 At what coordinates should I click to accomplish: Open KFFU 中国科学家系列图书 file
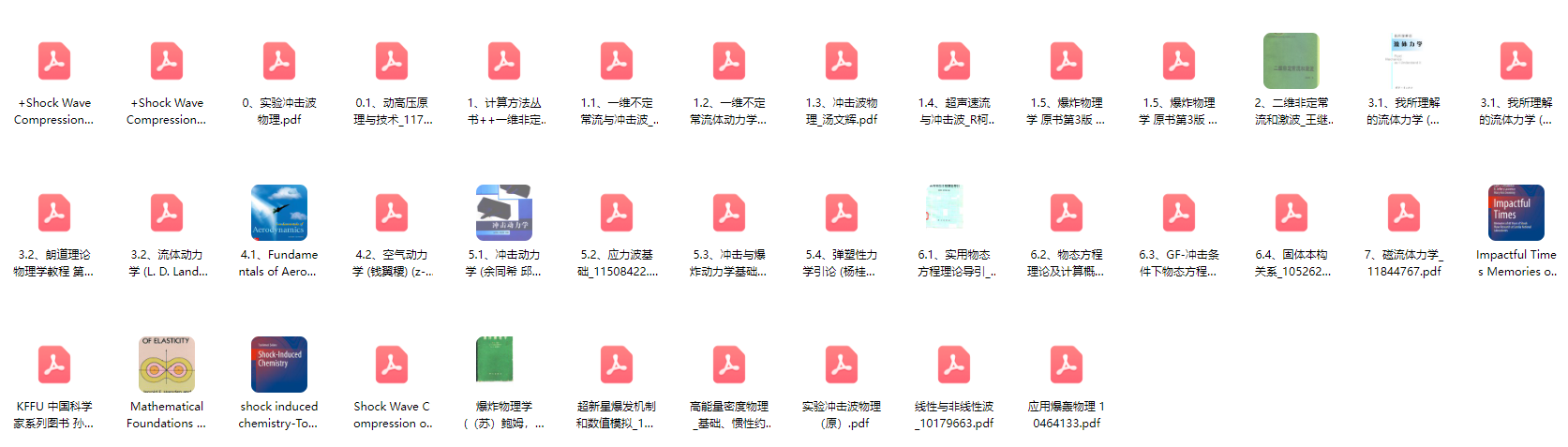[54, 365]
